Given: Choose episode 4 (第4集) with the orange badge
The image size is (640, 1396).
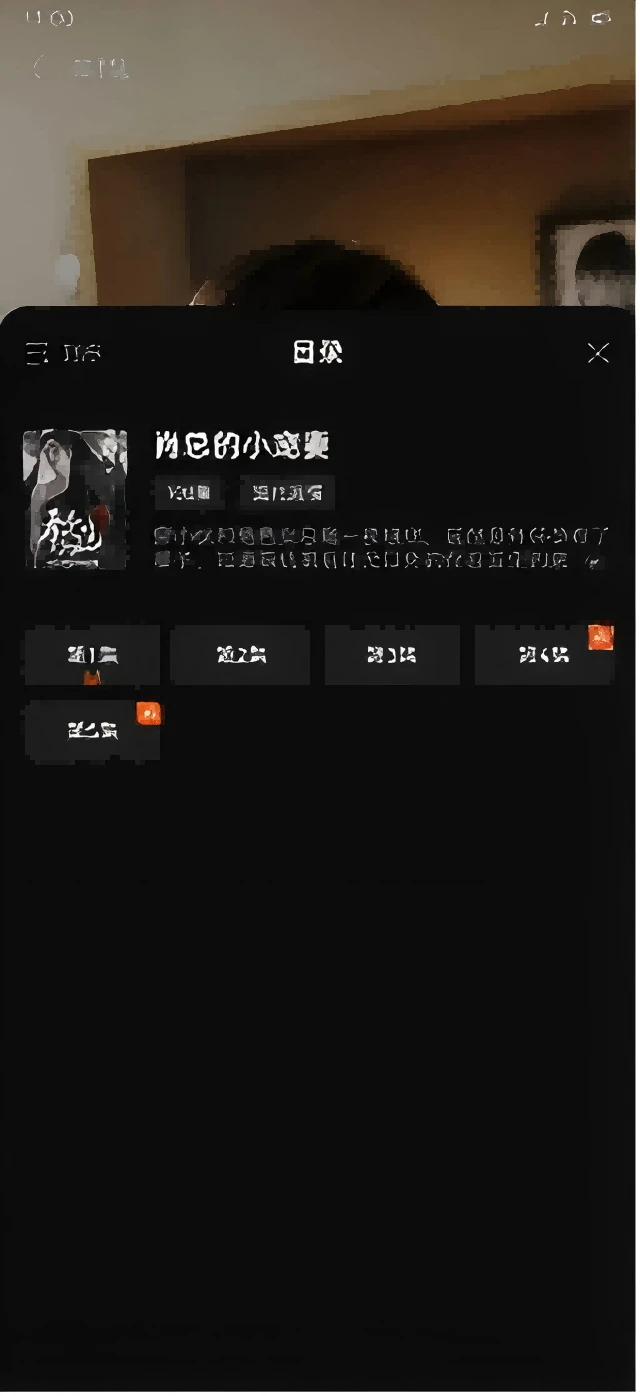Looking at the screenshot, I should point(543,655).
